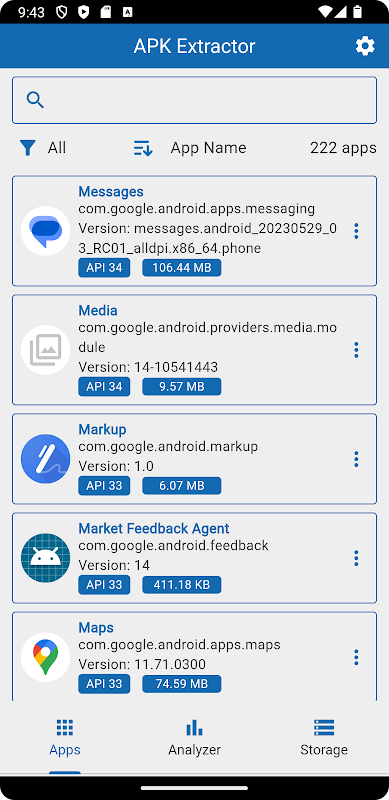Open the All filter dropdown
The height and width of the screenshot is (800, 389).
click(43, 148)
